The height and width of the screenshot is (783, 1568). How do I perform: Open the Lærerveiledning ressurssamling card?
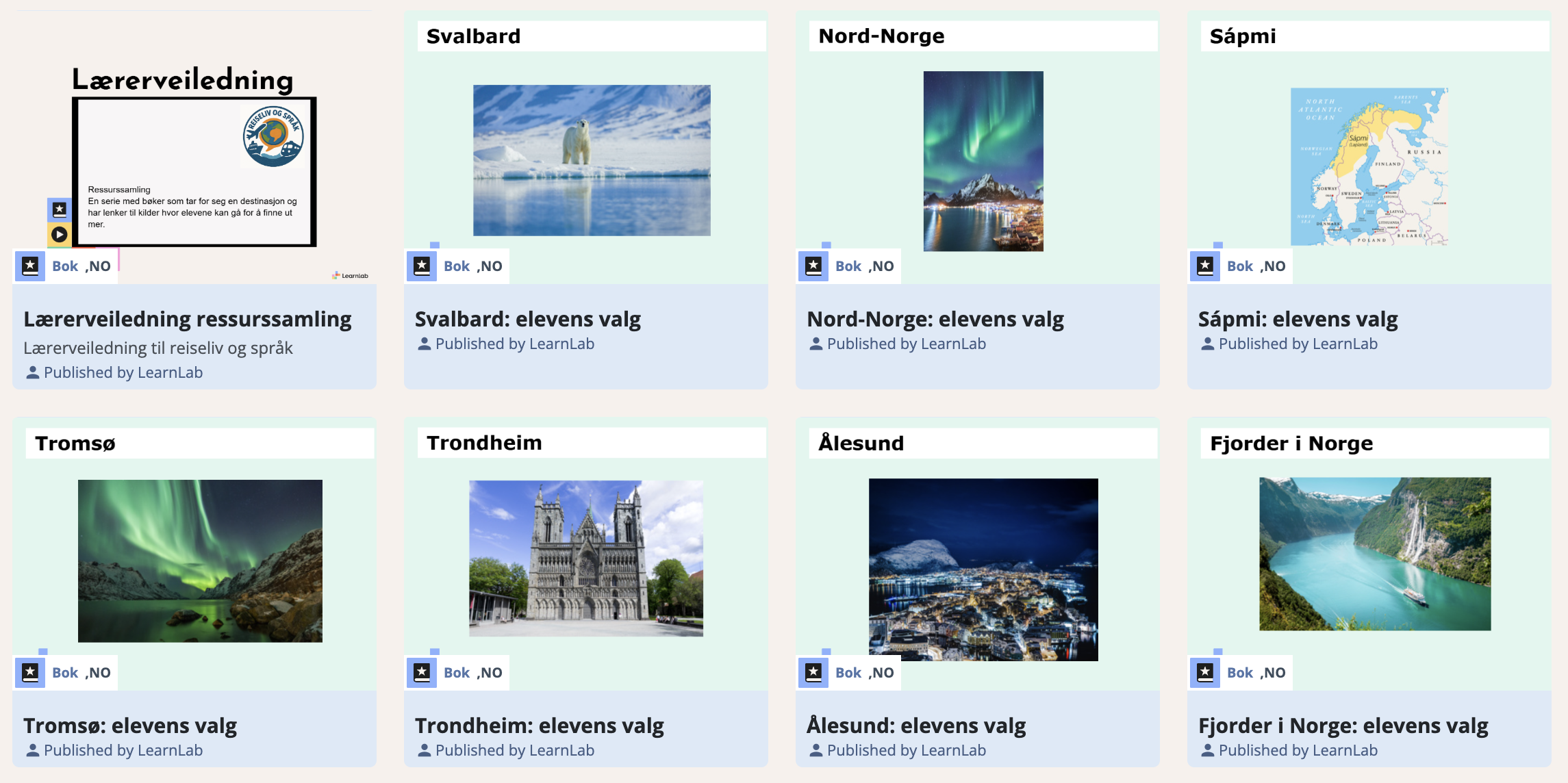[x=188, y=320]
